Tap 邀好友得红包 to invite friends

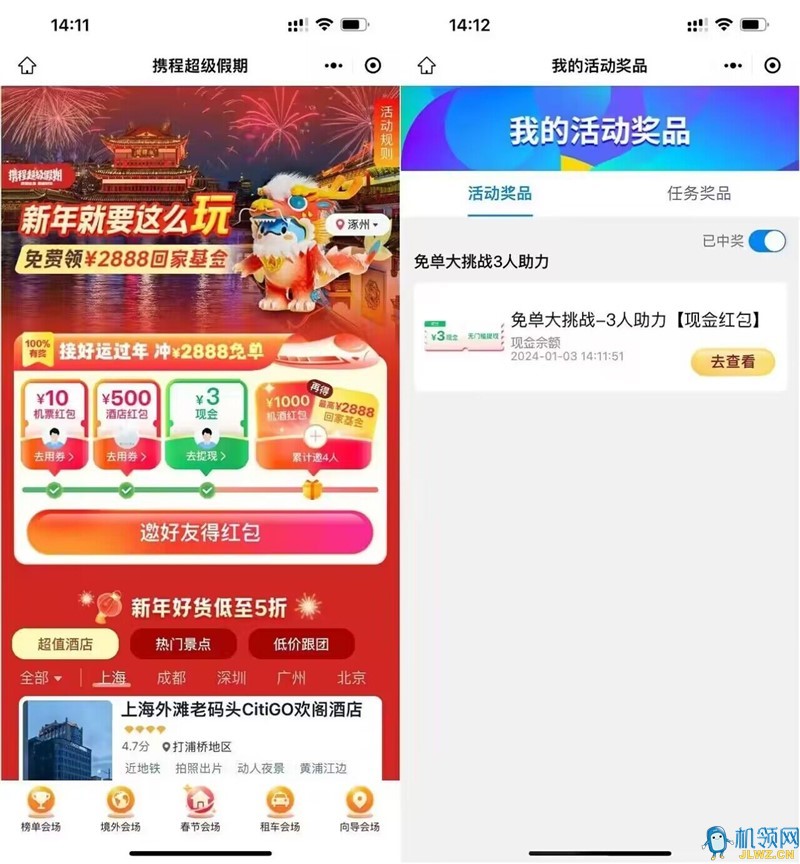tap(200, 532)
